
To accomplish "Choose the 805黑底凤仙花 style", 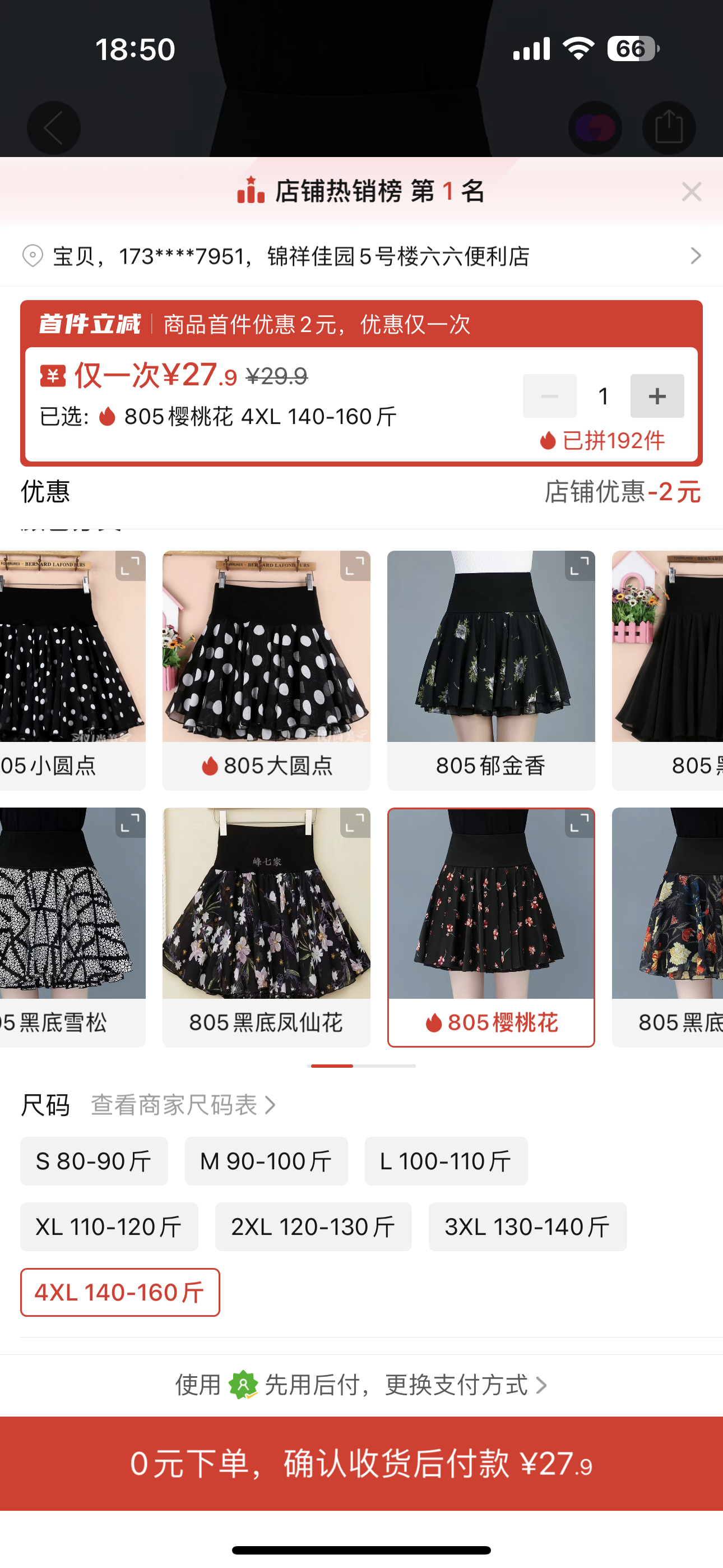I will click(266, 925).
